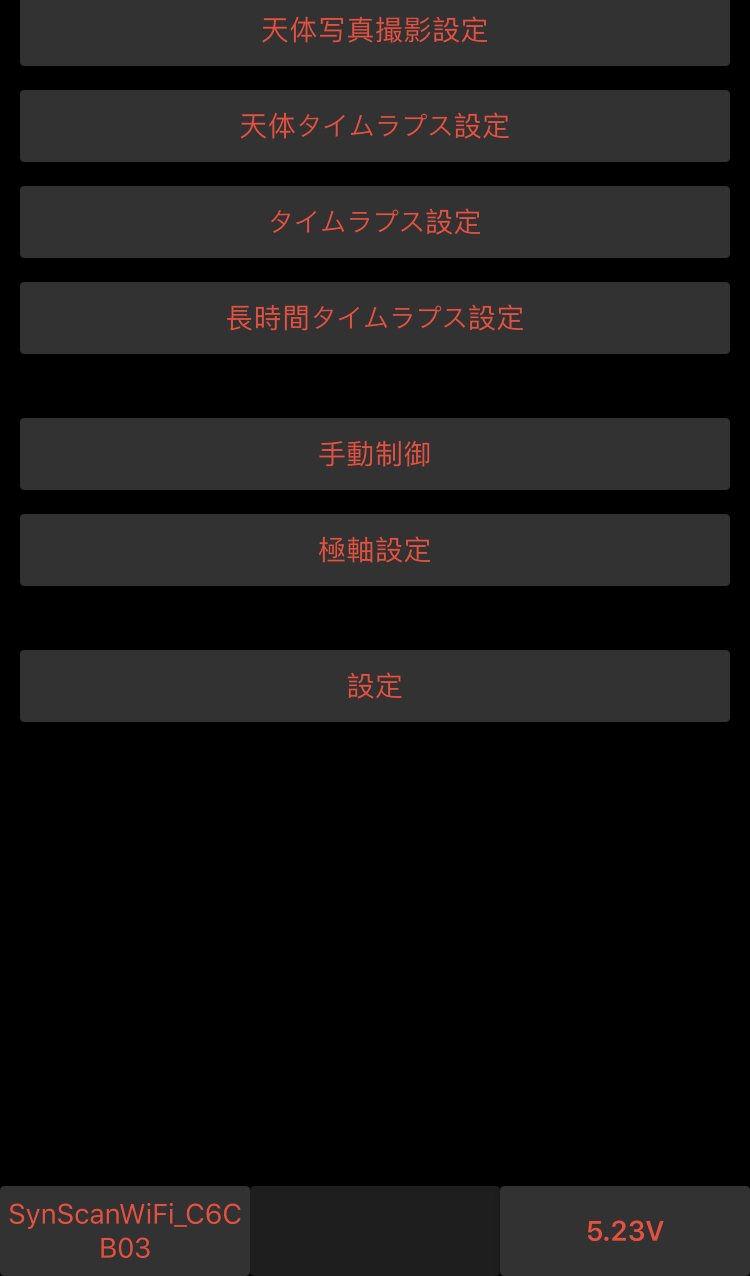The height and width of the screenshot is (1276, 750).
Task: Select タイムラプス設定
Action: pos(375,222)
